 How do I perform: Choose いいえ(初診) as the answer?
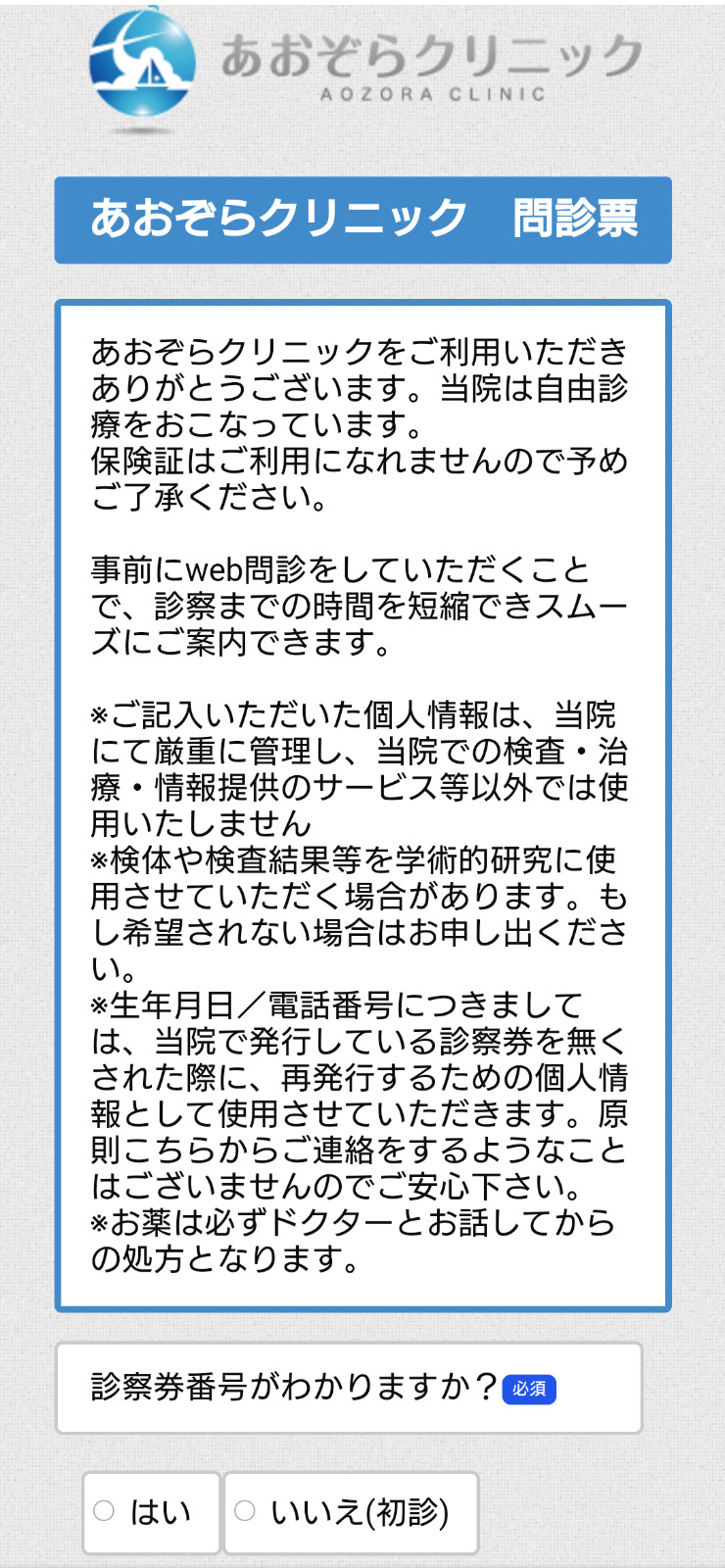click(246, 1511)
